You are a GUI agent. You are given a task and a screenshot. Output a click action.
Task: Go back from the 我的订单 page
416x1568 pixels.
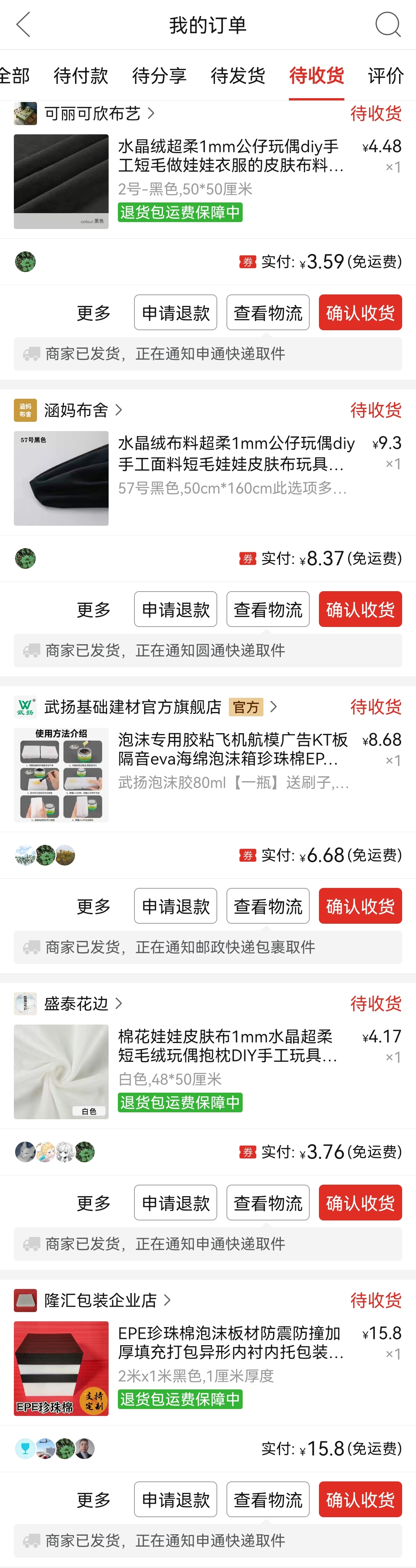23,25
